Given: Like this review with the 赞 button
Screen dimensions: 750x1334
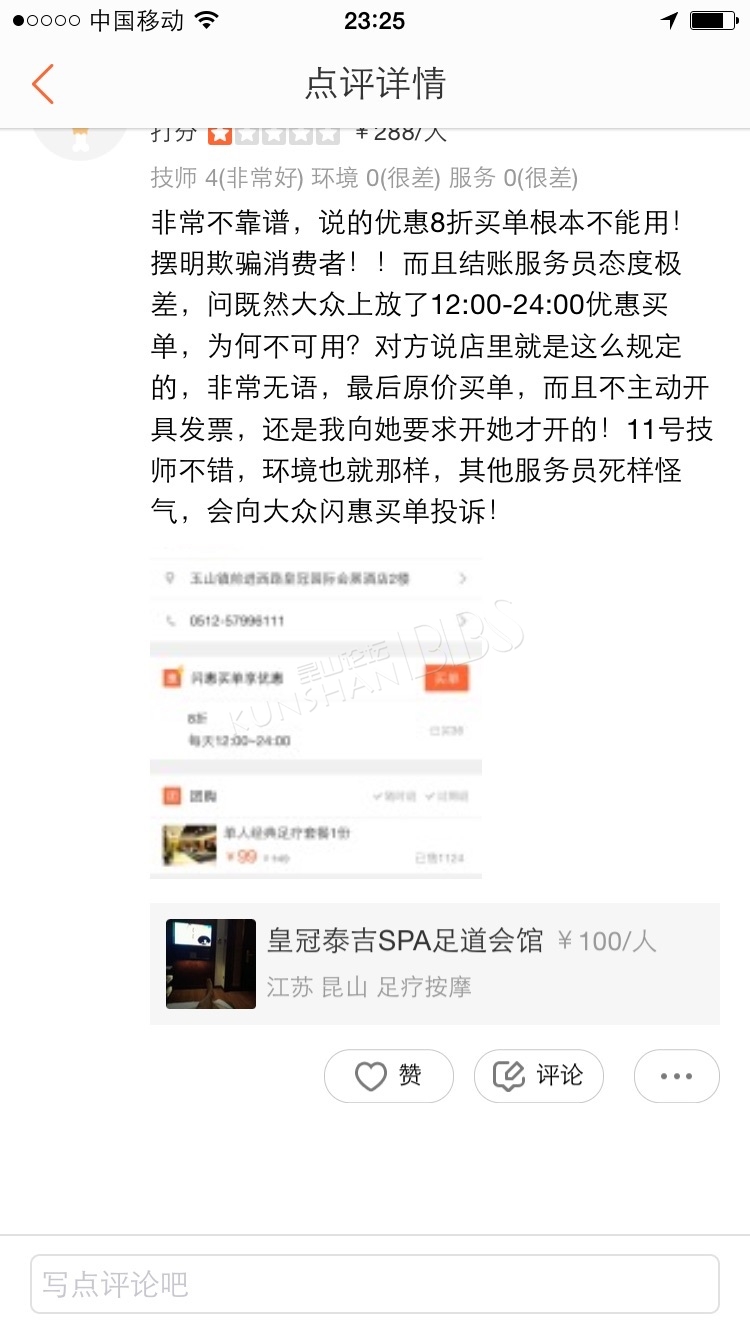Looking at the screenshot, I should click(x=388, y=1076).
